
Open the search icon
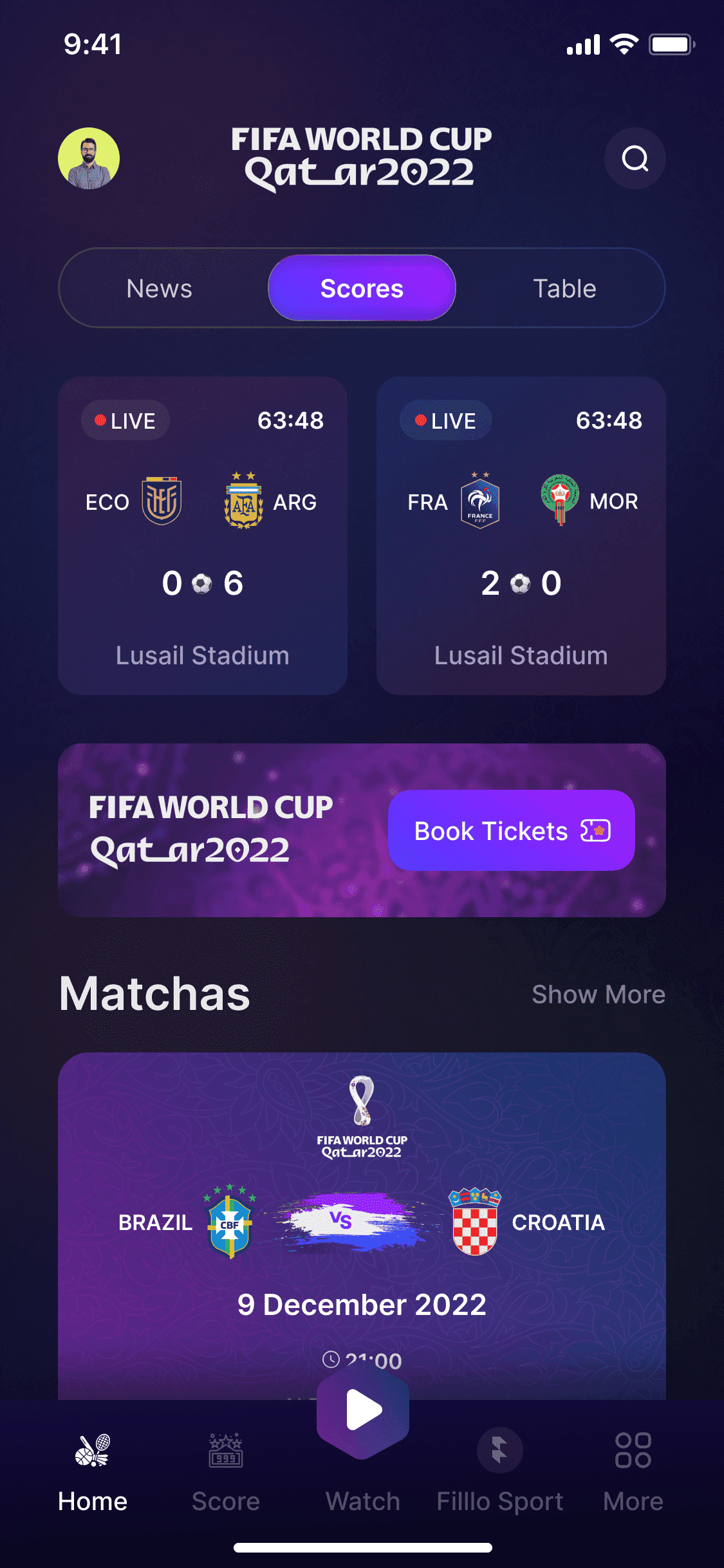pos(635,158)
